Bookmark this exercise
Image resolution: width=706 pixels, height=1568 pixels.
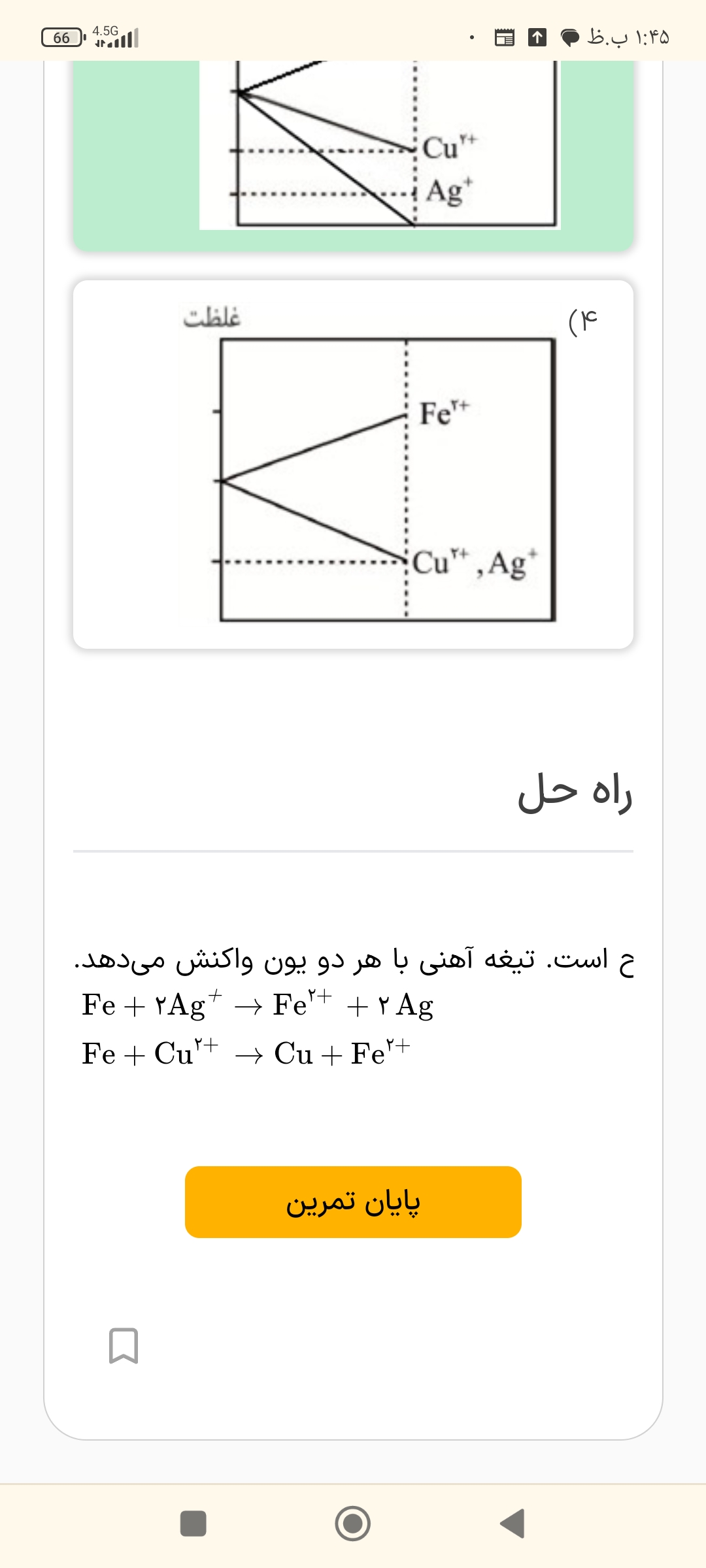[x=124, y=1346]
